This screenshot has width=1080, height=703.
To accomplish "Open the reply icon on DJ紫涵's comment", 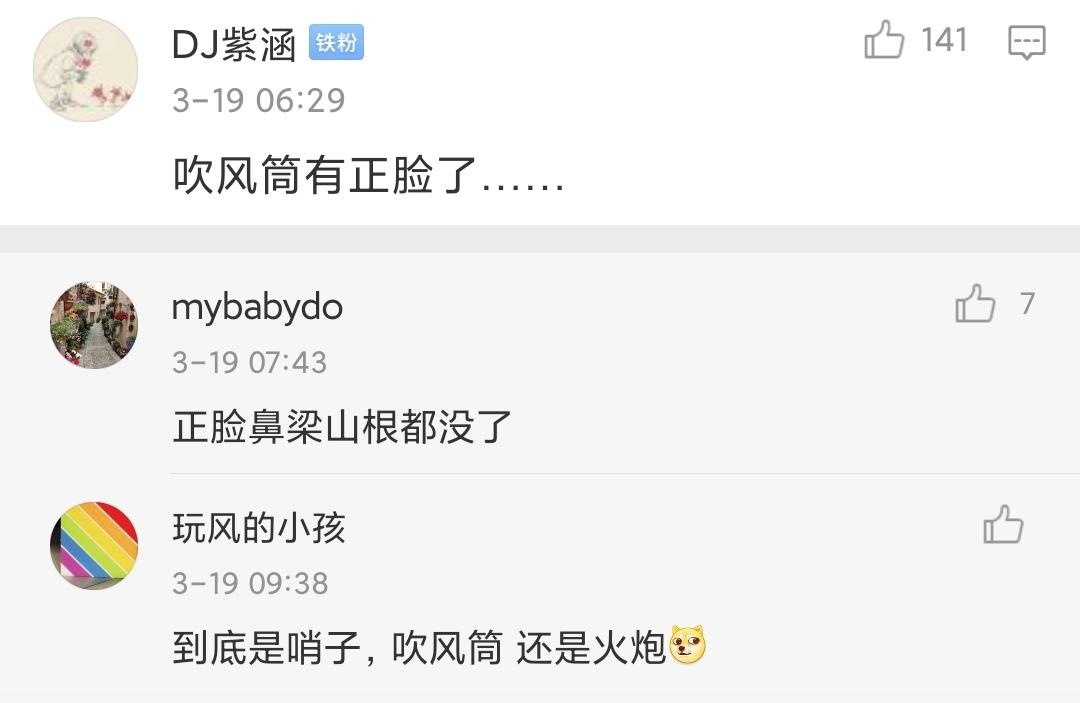I will tap(1026, 42).
